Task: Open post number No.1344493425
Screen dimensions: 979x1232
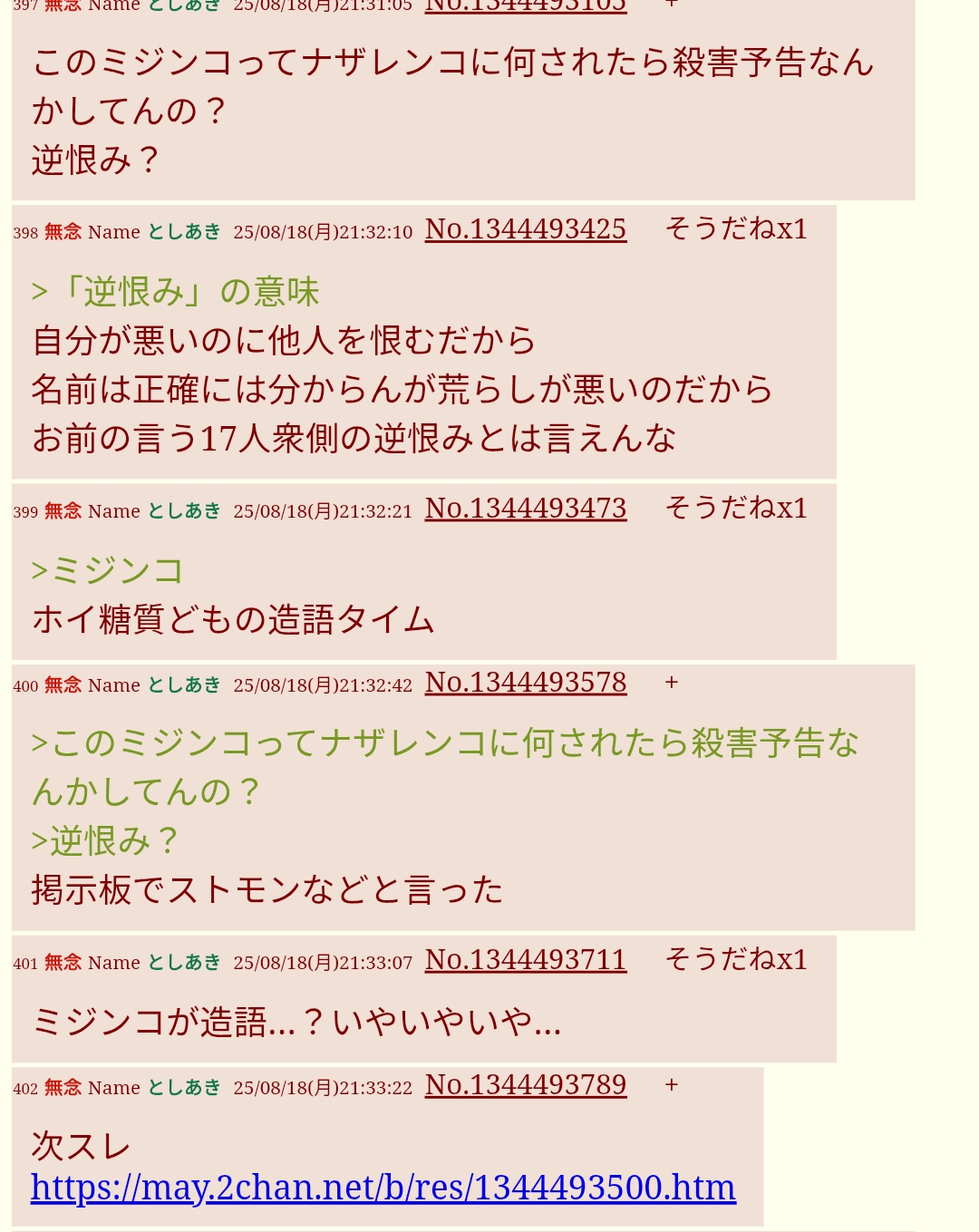Action: tap(525, 229)
